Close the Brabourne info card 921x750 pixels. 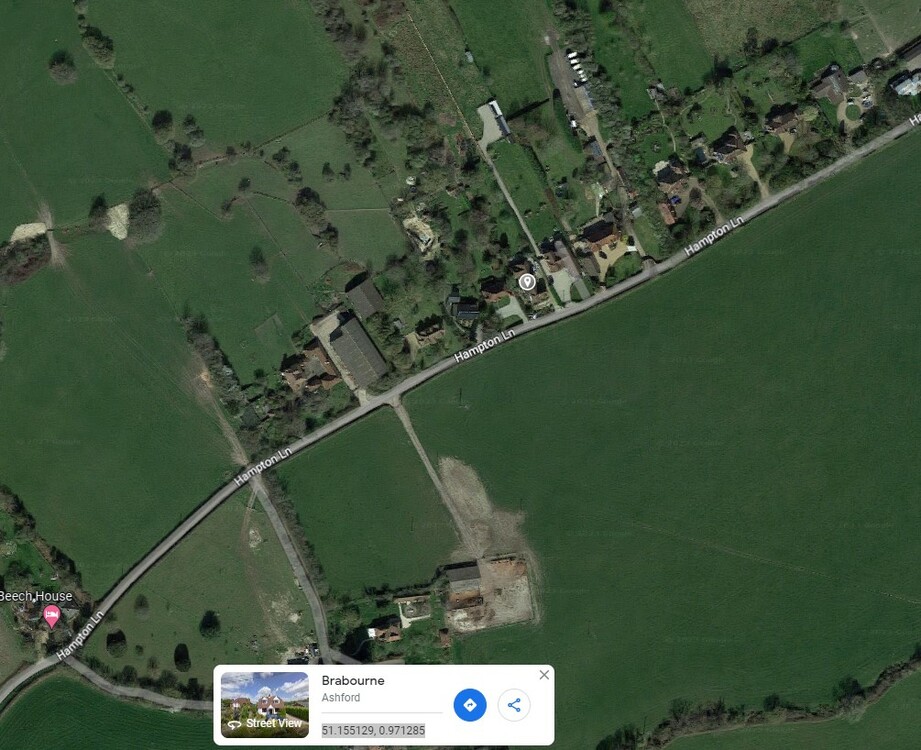[544, 675]
